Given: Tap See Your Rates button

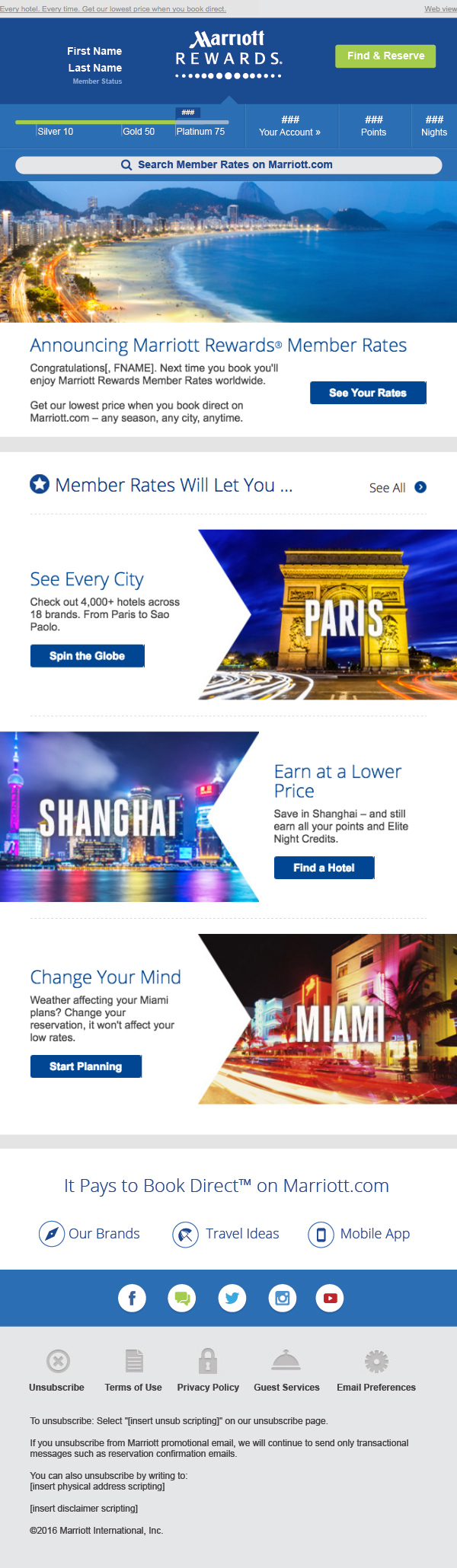Looking at the screenshot, I should [368, 393].
